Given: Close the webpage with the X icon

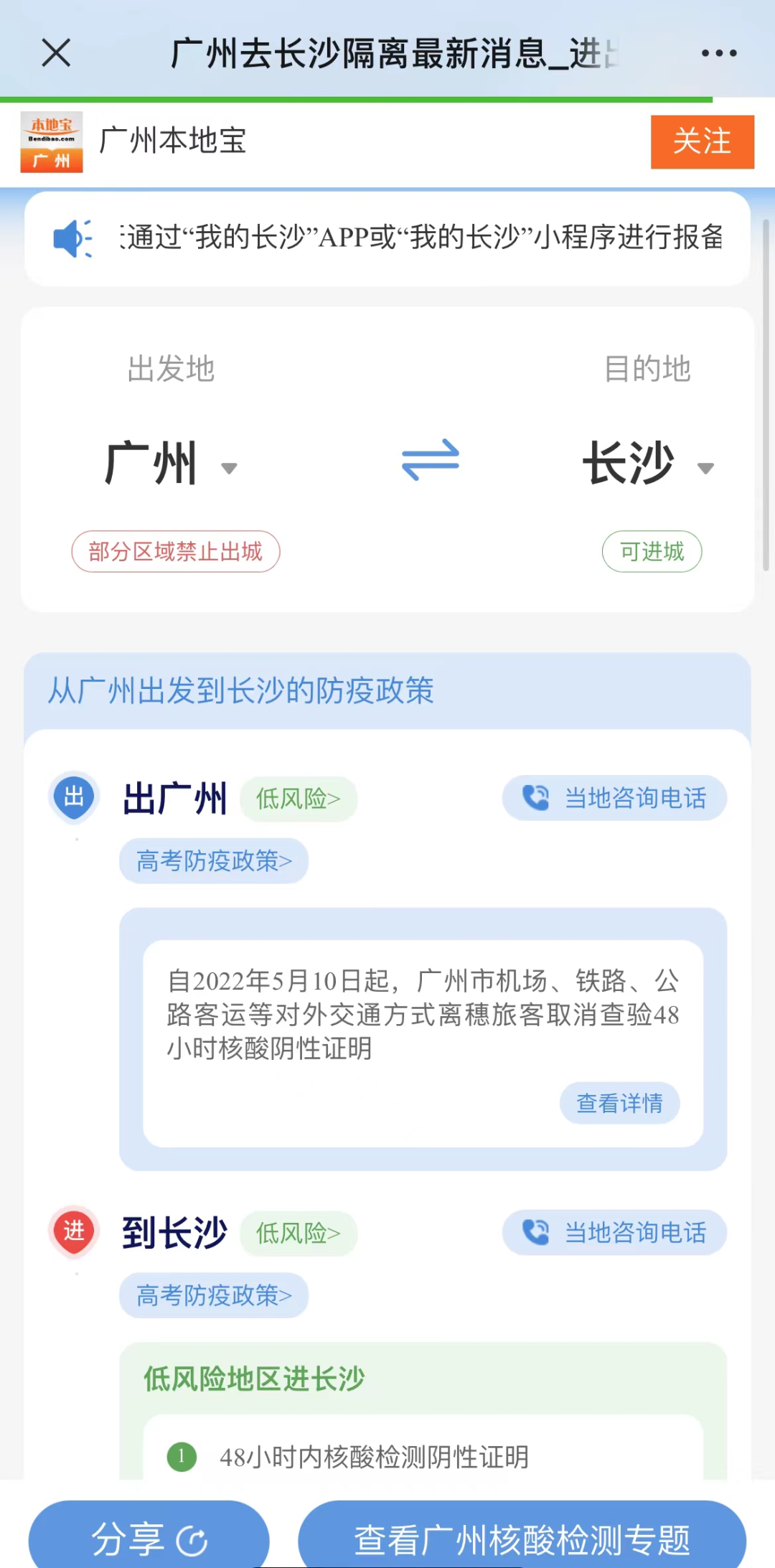Looking at the screenshot, I should [x=56, y=53].
